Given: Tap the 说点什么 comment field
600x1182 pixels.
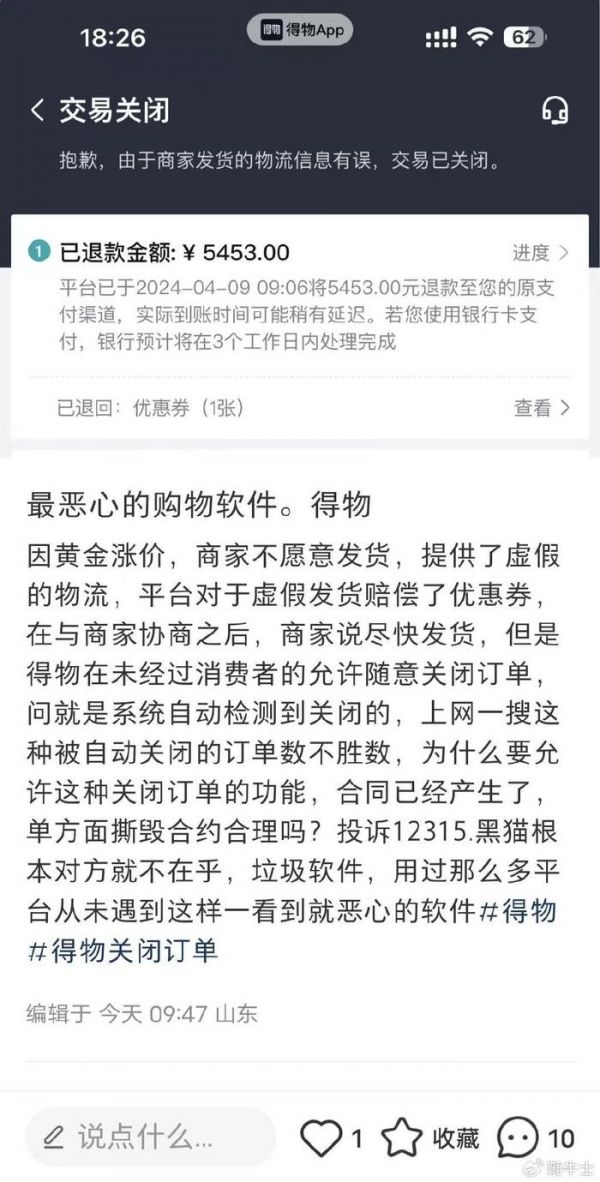Looking at the screenshot, I should coord(148,1136).
